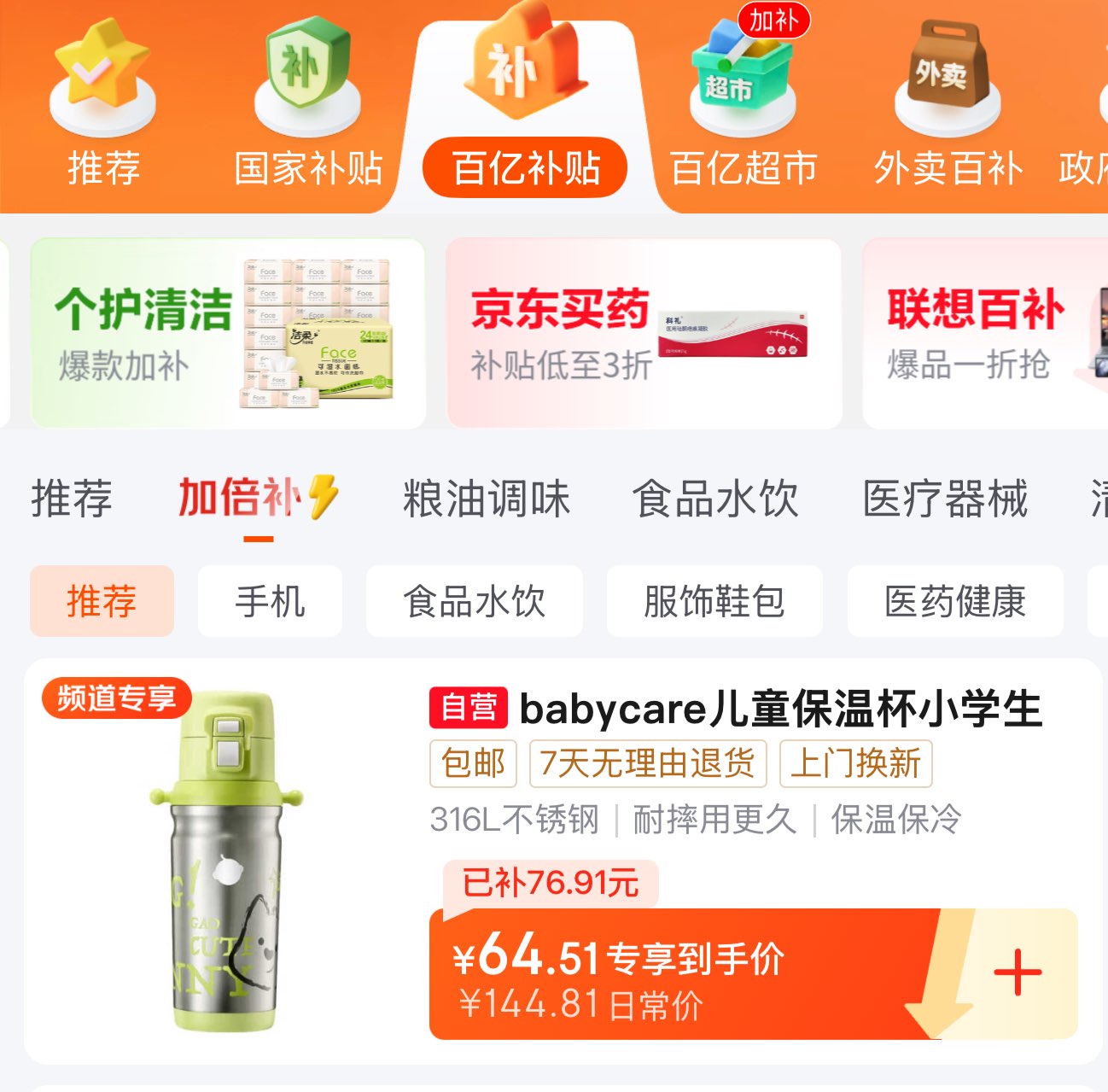The height and width of the screenshot is (1092, 1108).
Task: Filter by 服饰鞋包 chip
Action: 714,601
